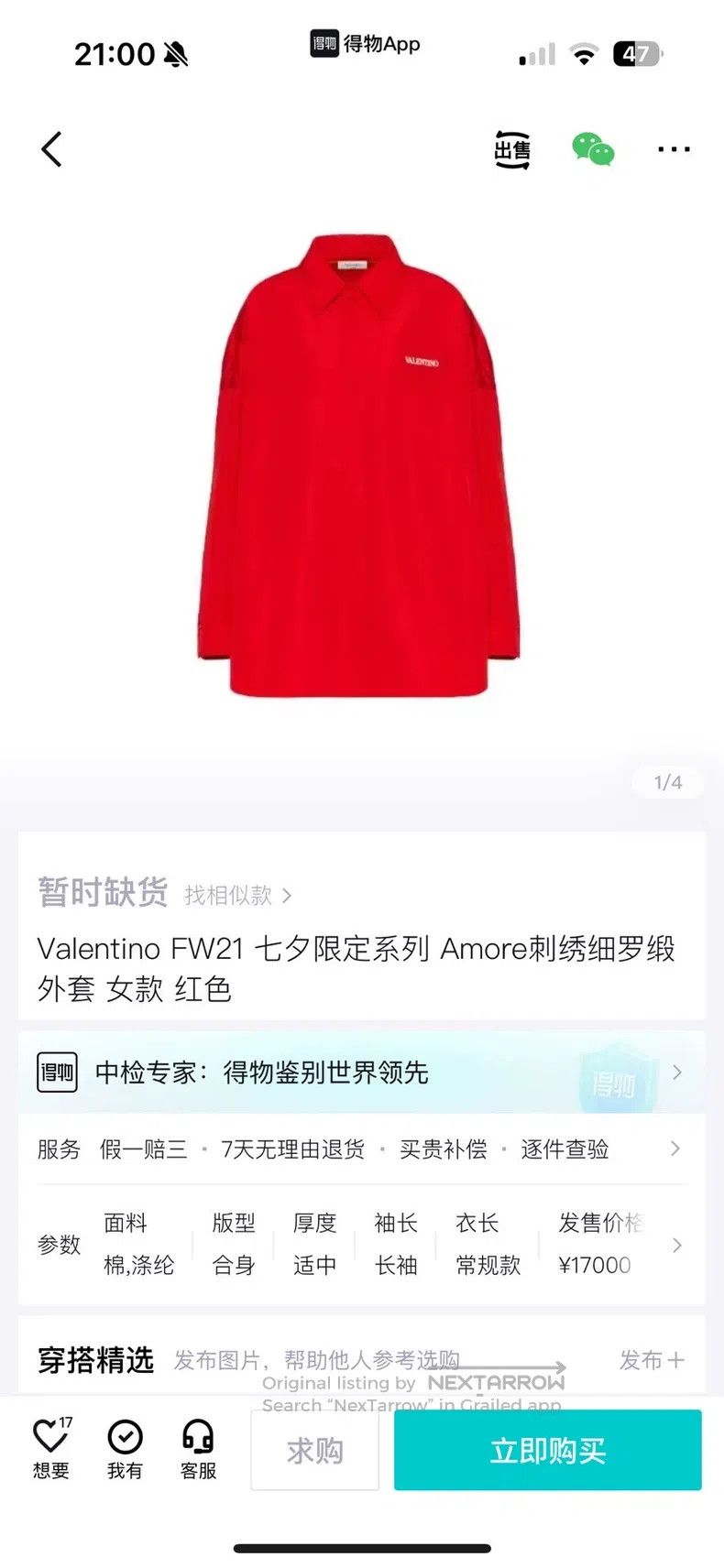Open the red Valentino jacket product image
Image resolution: width=724 pixels, height=1568 pixels.
pyautogui.click(x=359, y=464)
